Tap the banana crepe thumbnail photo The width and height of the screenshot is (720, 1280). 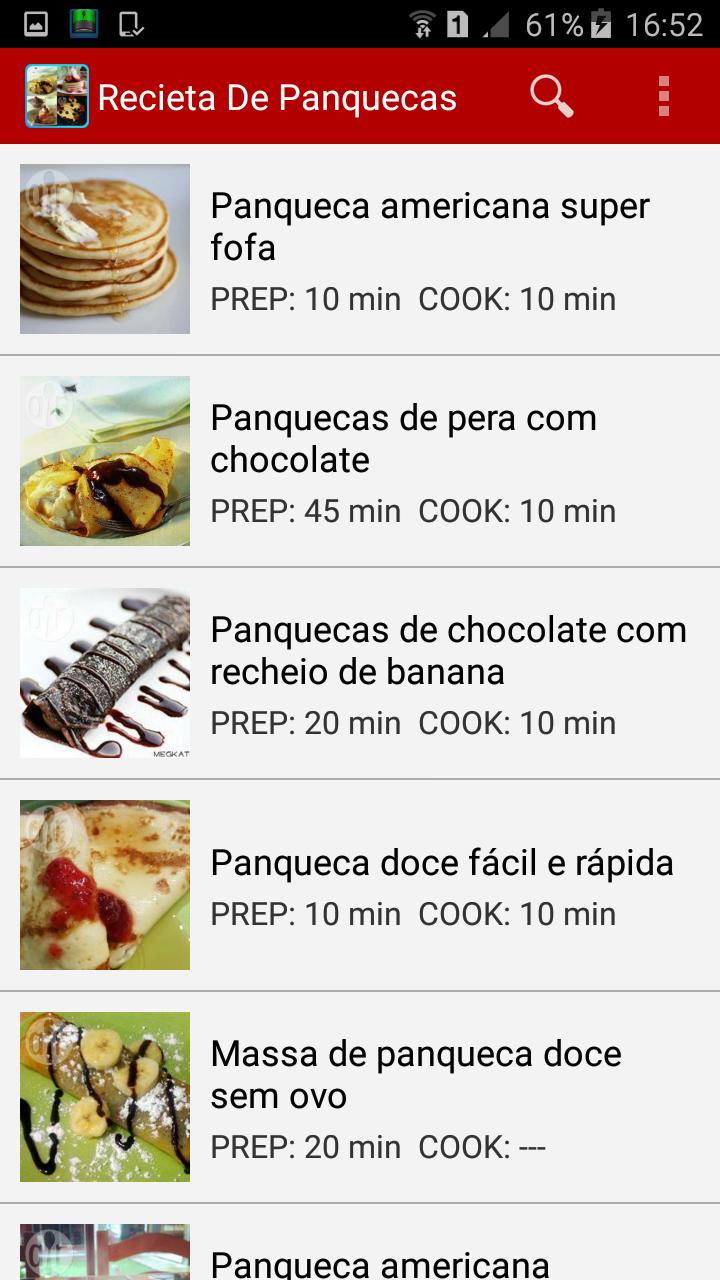[x=104, y=1096]
